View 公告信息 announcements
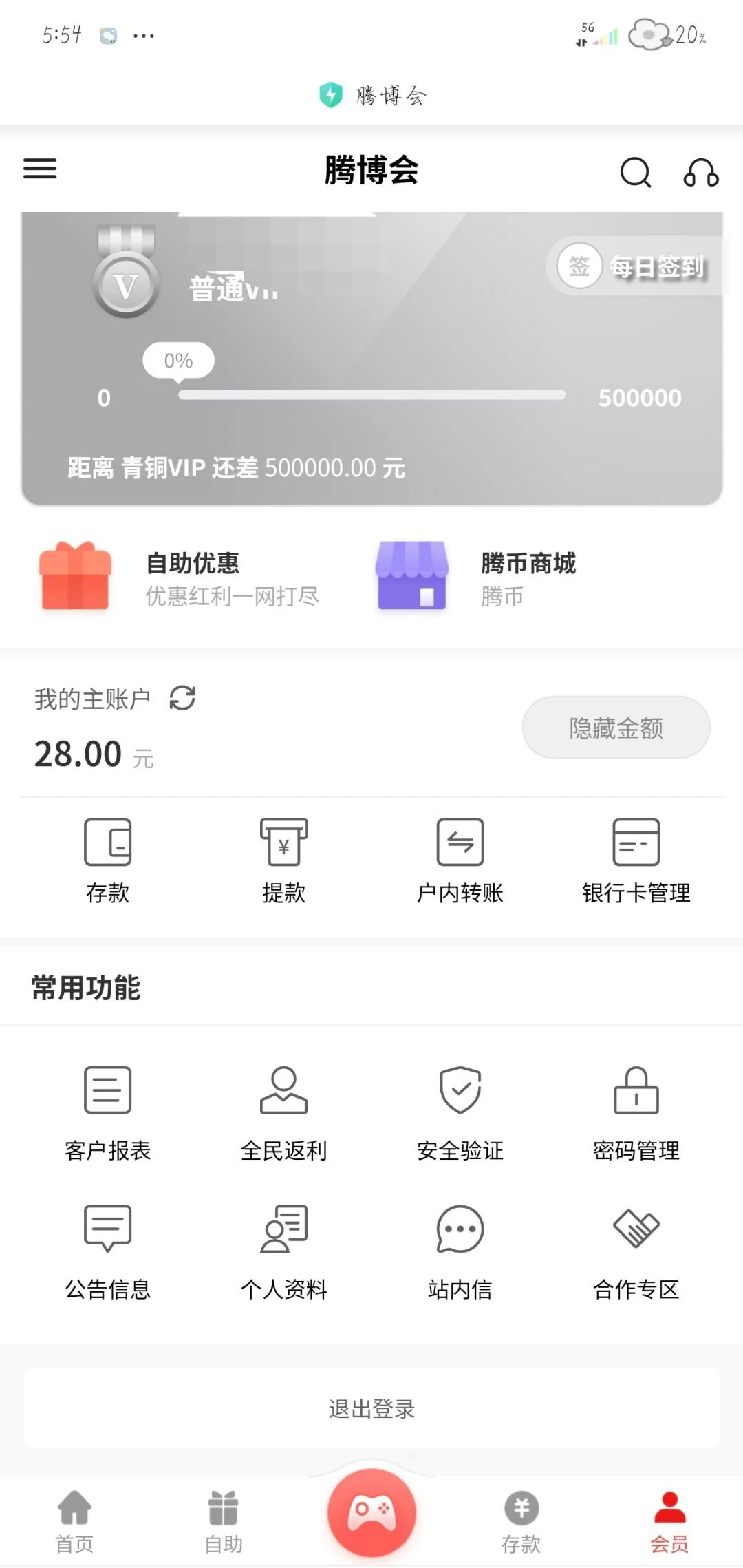This screenshot has height=1568, width=743. coord(107,1251)
